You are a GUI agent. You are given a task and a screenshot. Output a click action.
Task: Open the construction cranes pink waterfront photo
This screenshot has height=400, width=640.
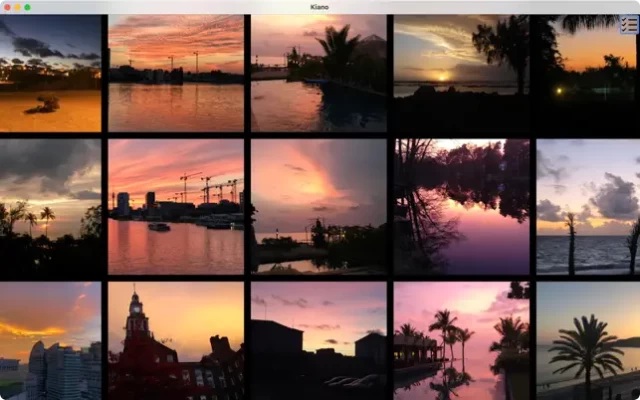tap(176, 206)
